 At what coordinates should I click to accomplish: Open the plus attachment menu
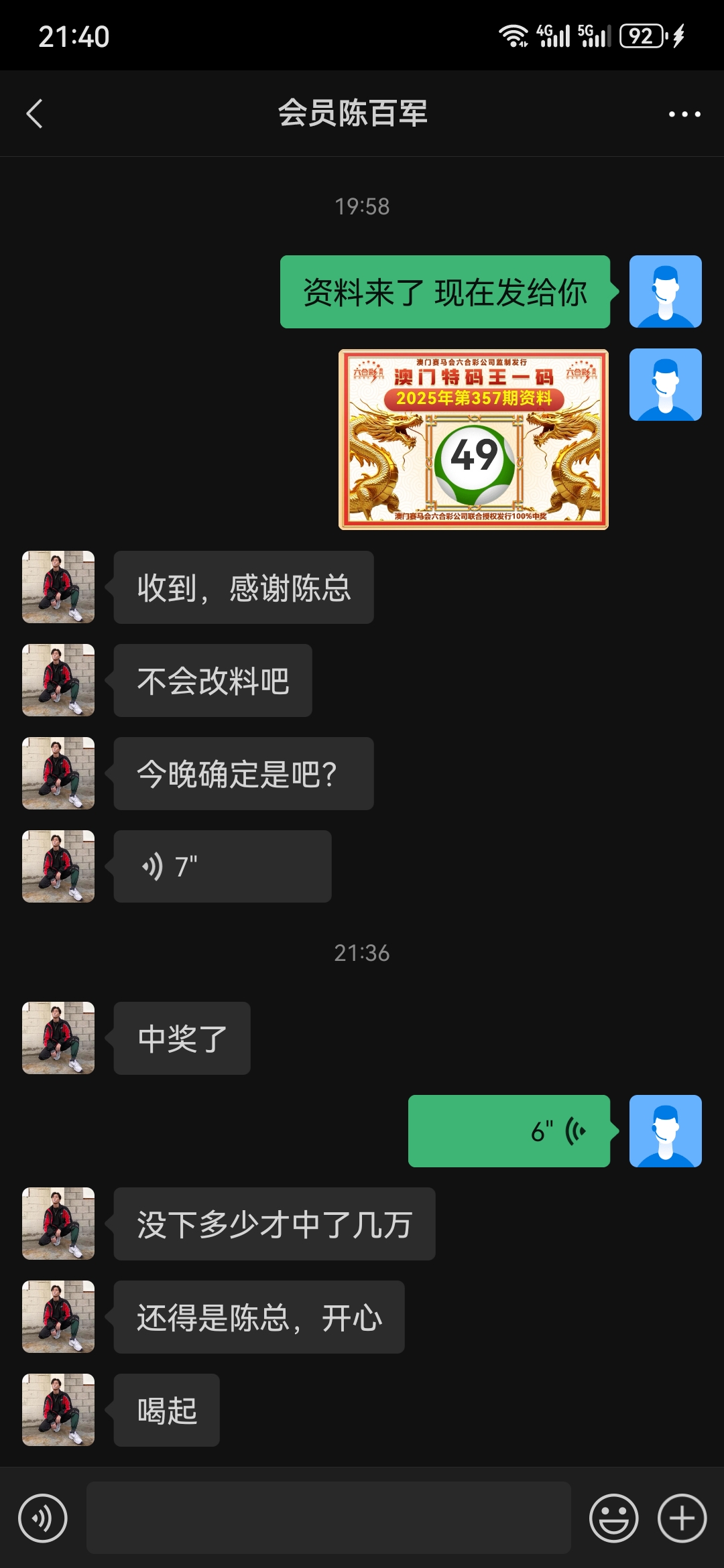[682, 1518]
